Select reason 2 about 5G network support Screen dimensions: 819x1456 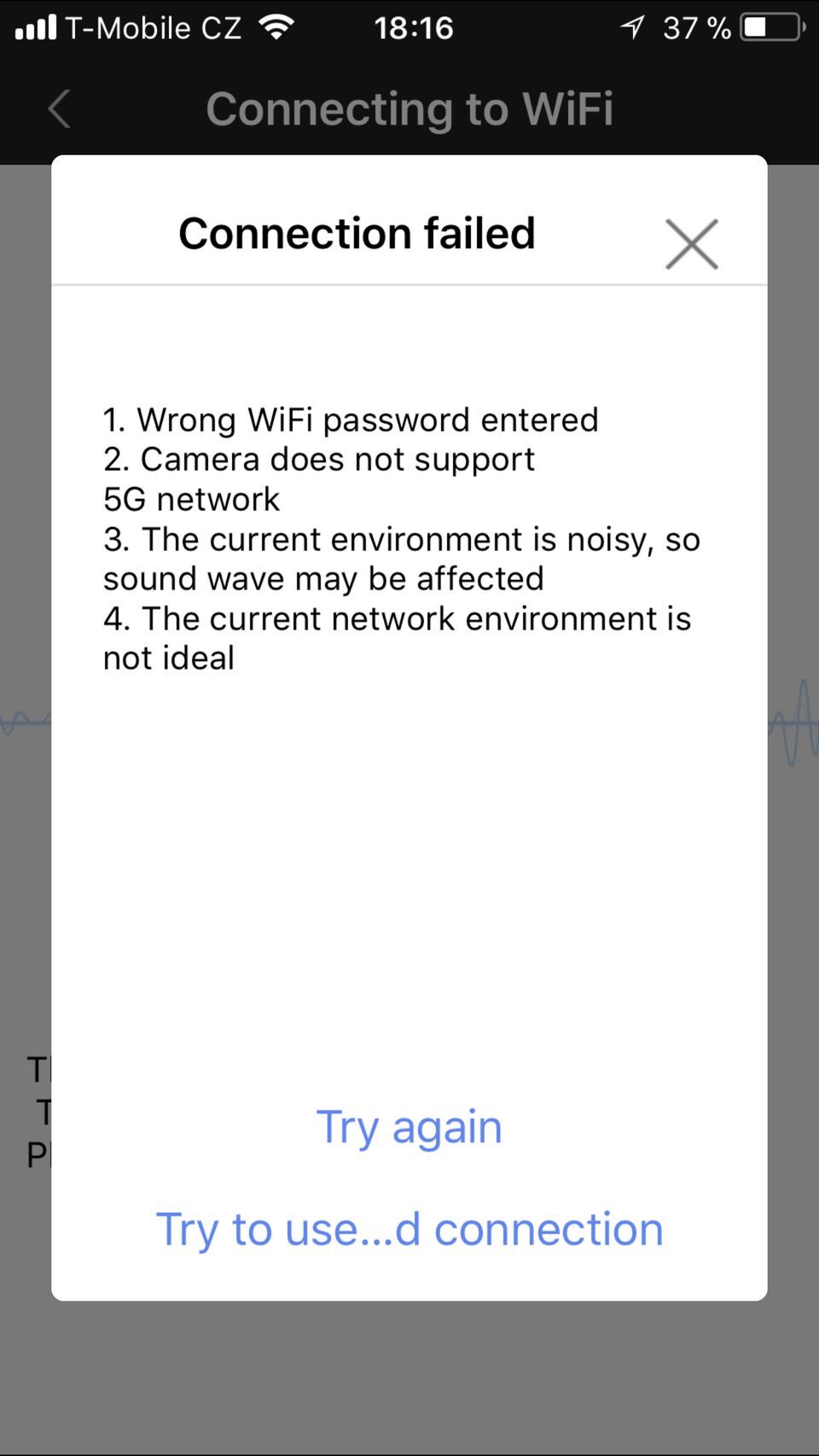(x=319, y=478)
